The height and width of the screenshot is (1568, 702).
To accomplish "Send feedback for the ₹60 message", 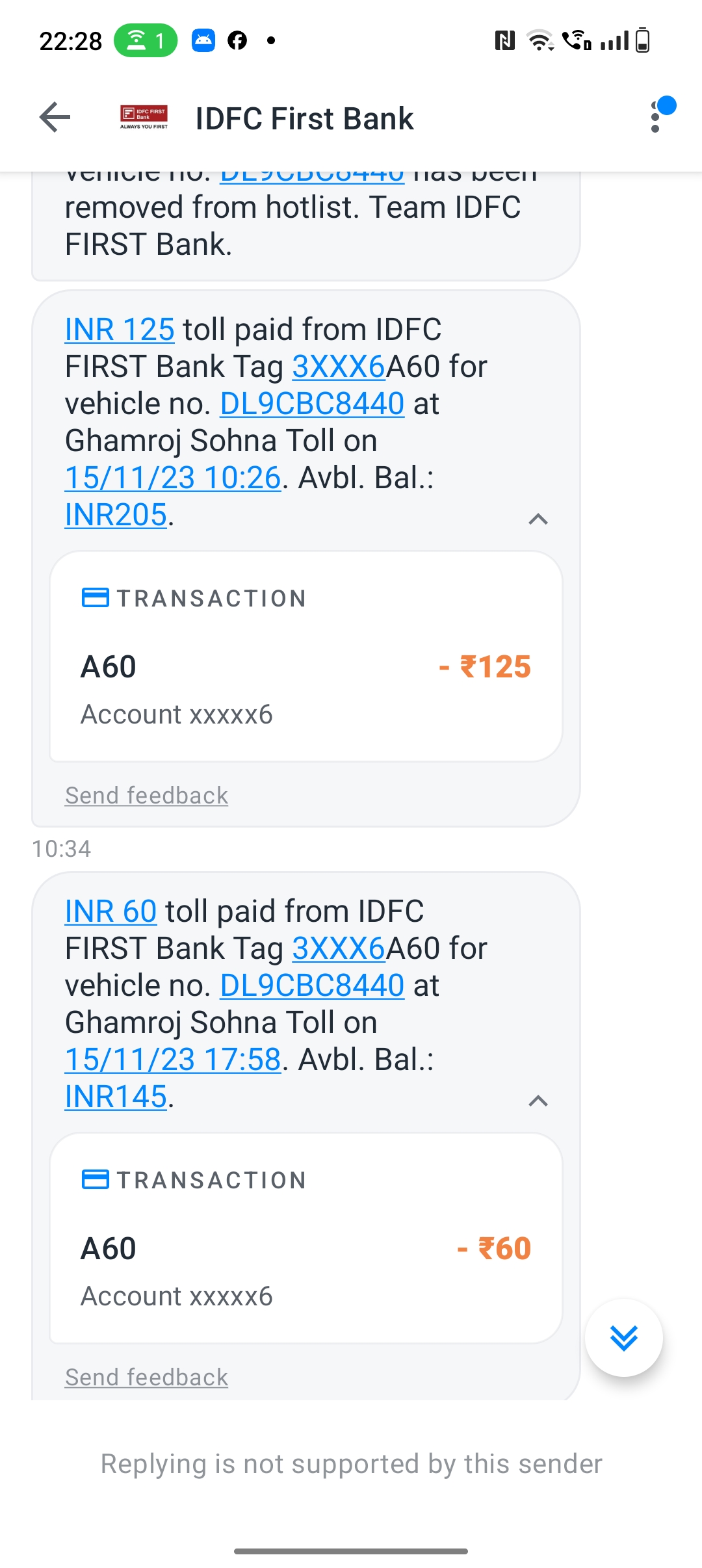I will click(x=146, y=1377).
